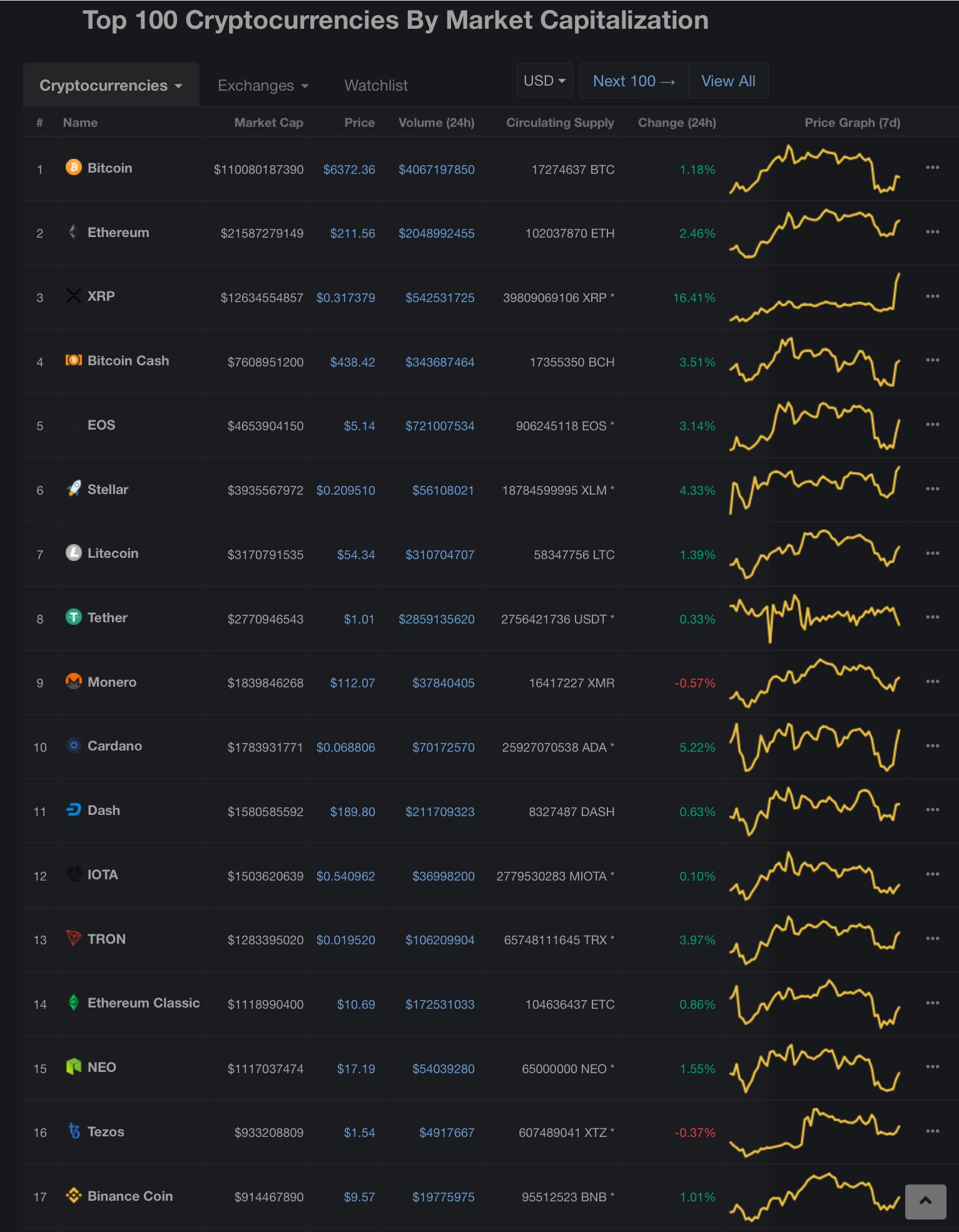
Task: Open more options for the Litecoin row
Action: pyautogui.click(x=933, y=553)
